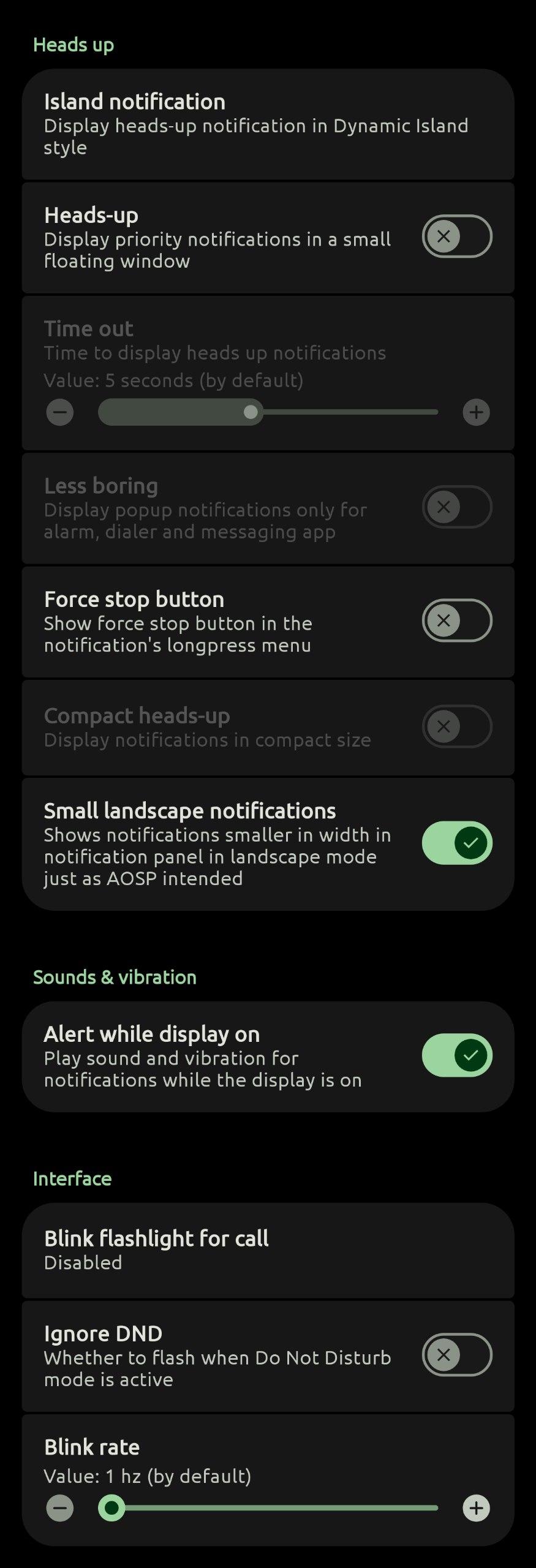536x1568 pixels.
Task: Turn off Alert while display on
Action: pyautogui.click(x=456, y=1055)
